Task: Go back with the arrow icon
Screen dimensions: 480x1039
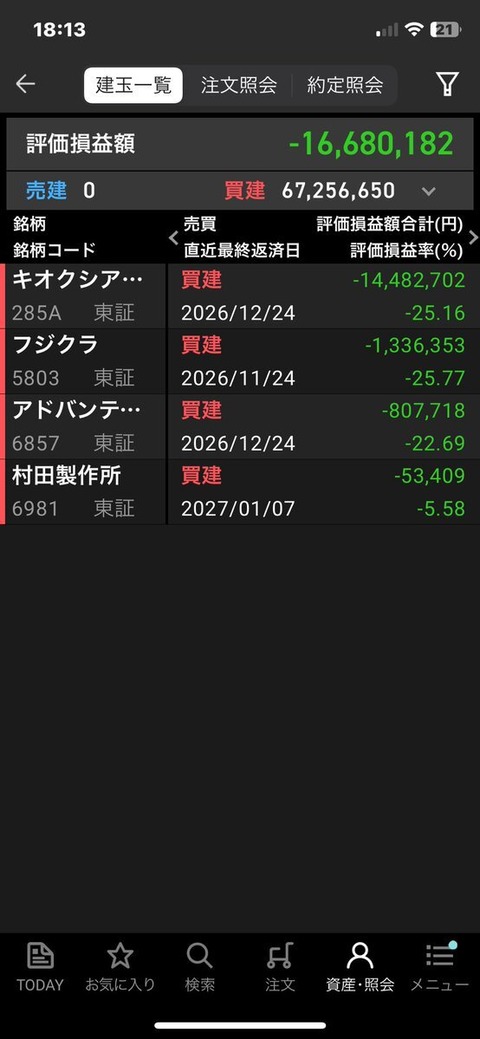Action: point(25,84)
